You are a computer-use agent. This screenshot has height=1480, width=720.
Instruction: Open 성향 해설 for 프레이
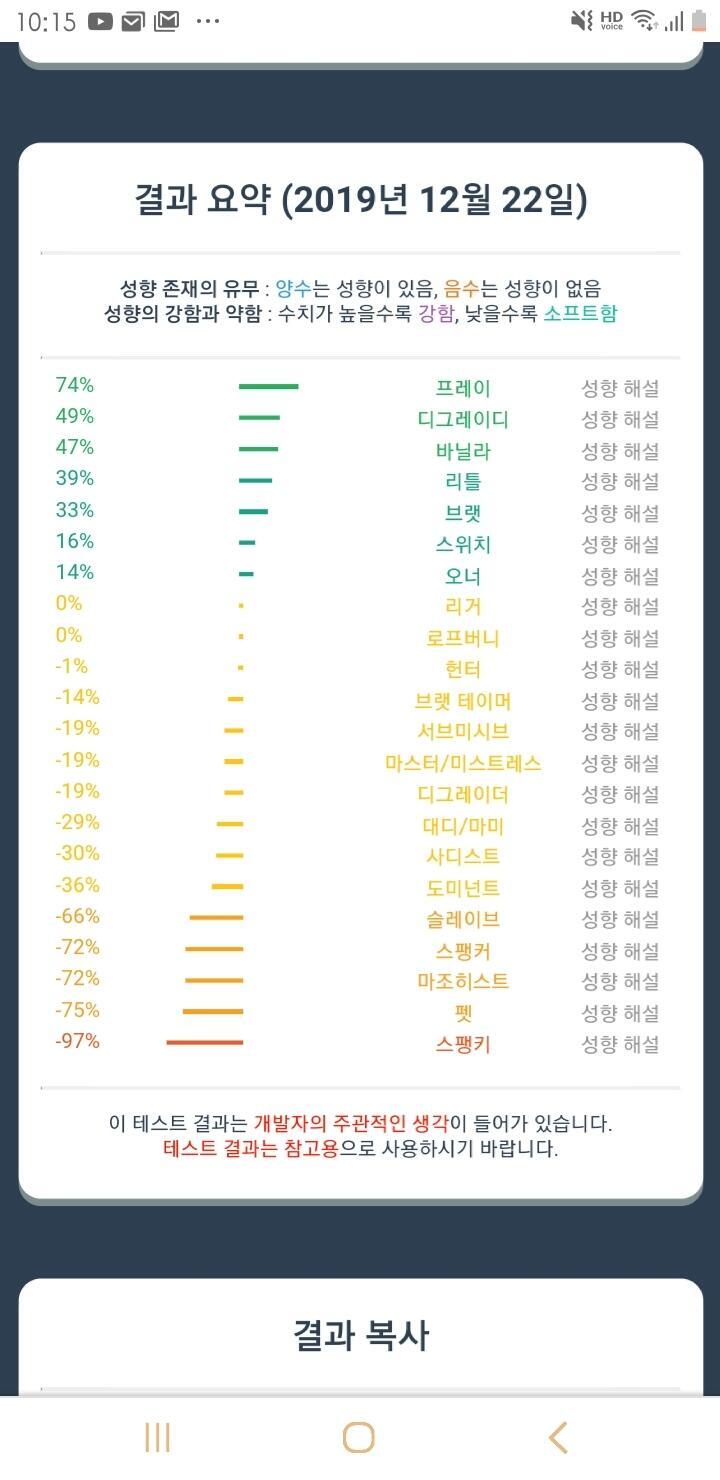(620, 388)
